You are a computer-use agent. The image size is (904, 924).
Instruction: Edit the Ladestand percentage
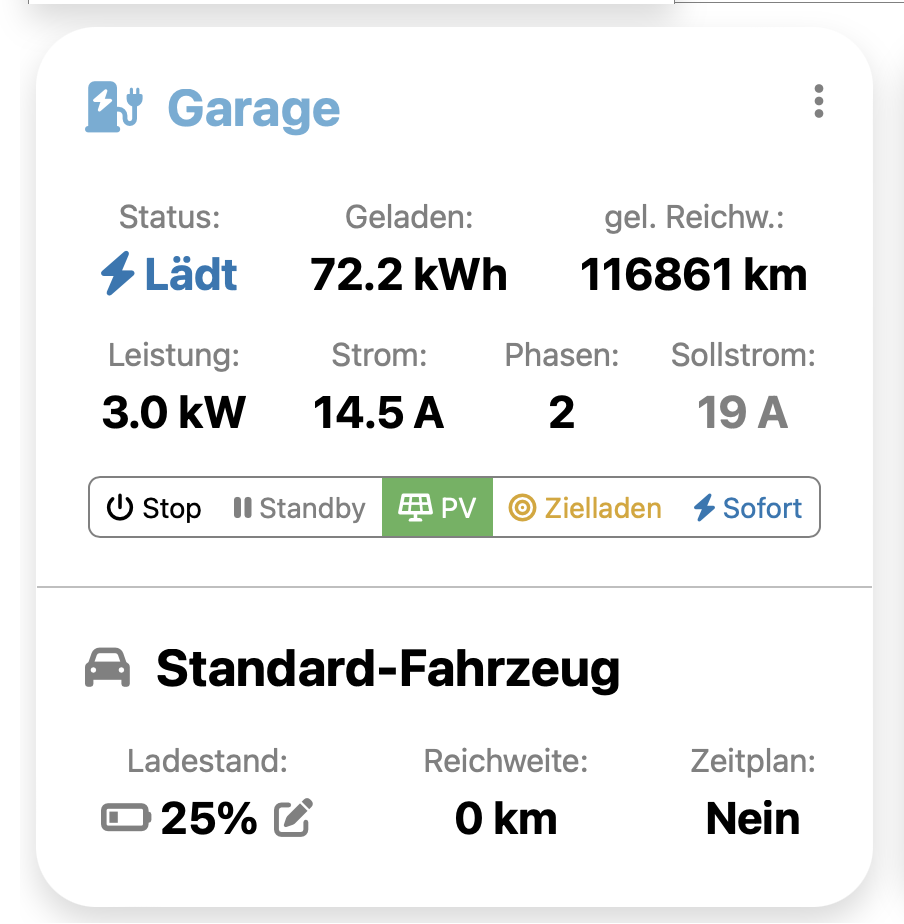click(293, 819)
